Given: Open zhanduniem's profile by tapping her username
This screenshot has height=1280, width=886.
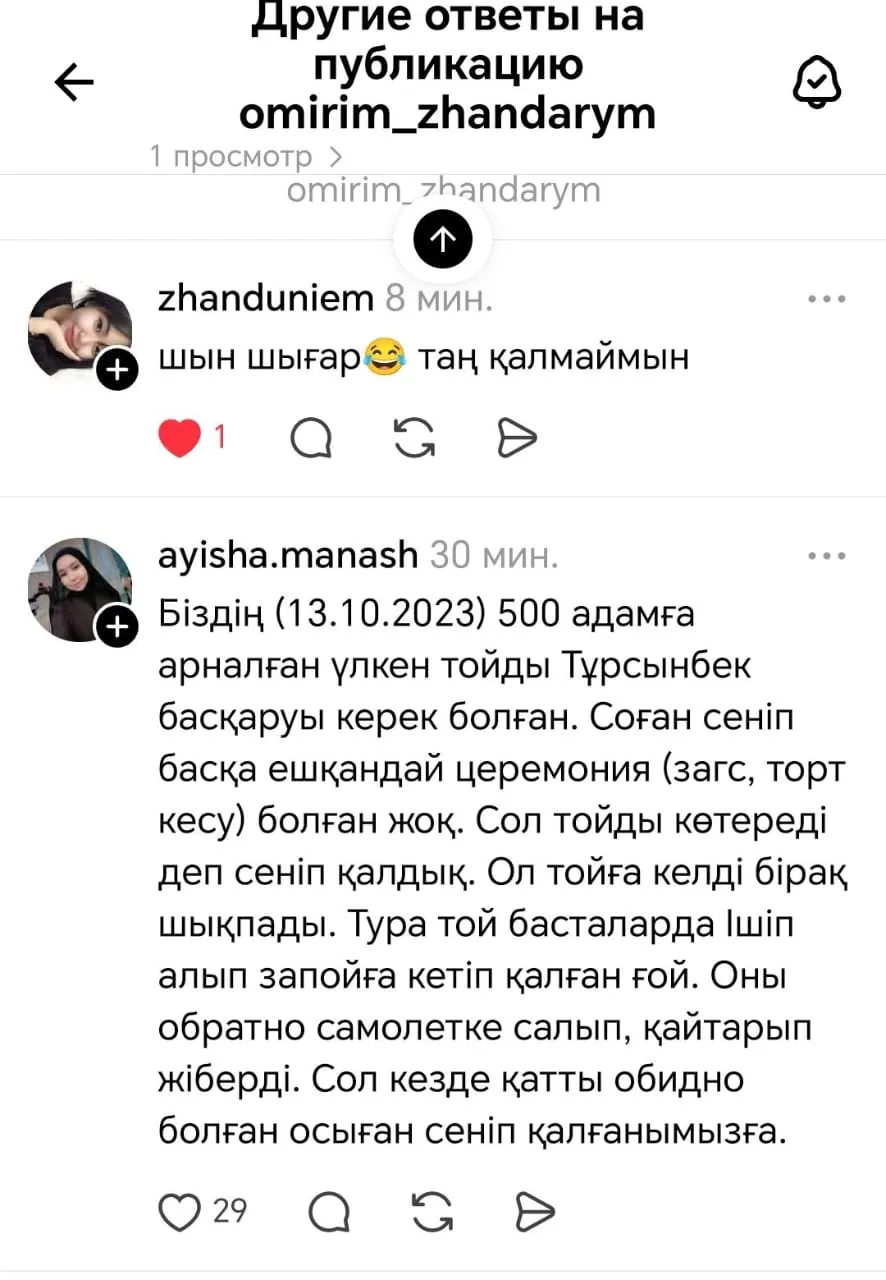Looking at the screenshot, I should pyautogui.click(x=264, y=298).
